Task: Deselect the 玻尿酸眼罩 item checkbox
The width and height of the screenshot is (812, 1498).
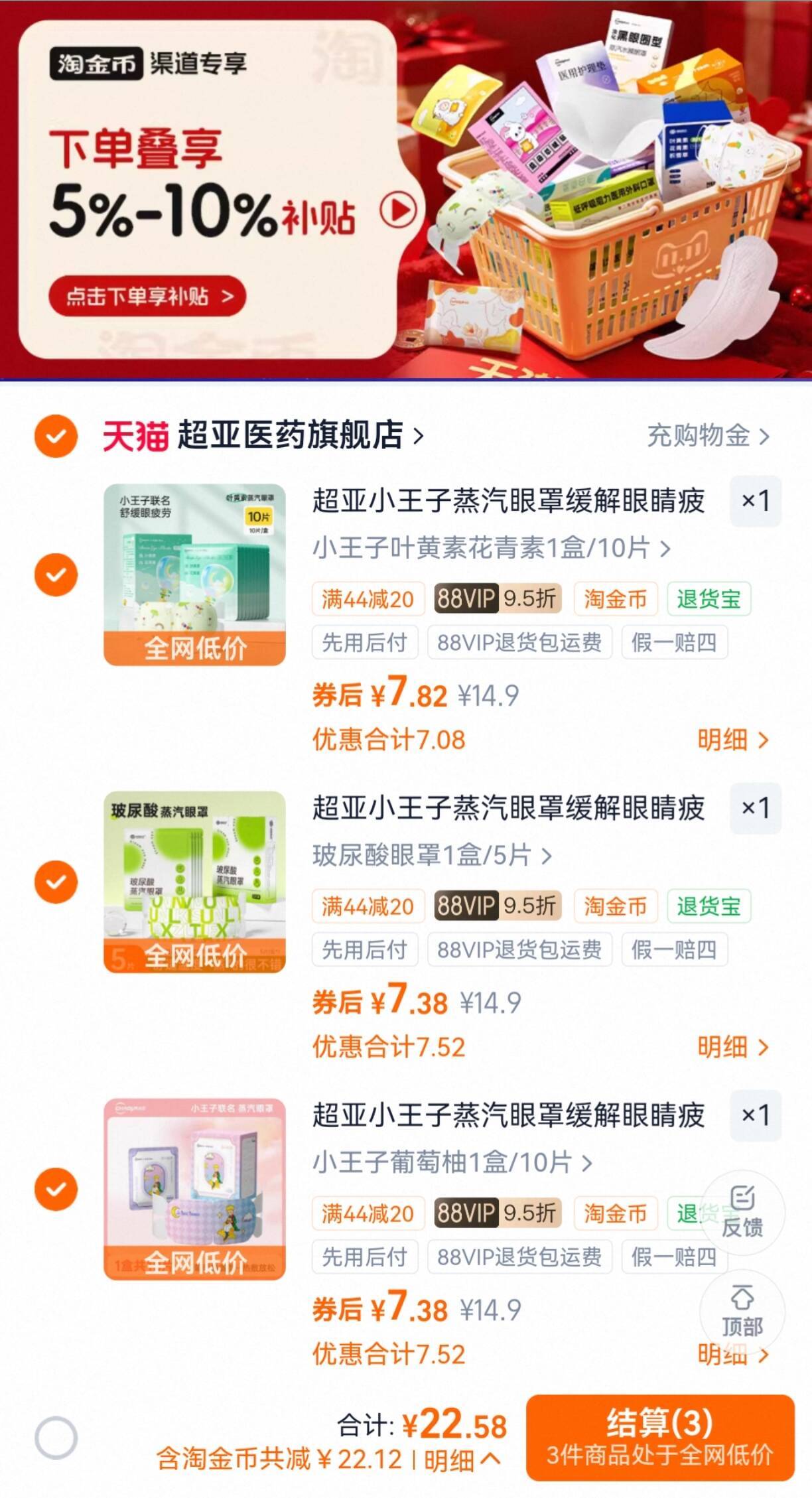Action: [x=56, y=882]
